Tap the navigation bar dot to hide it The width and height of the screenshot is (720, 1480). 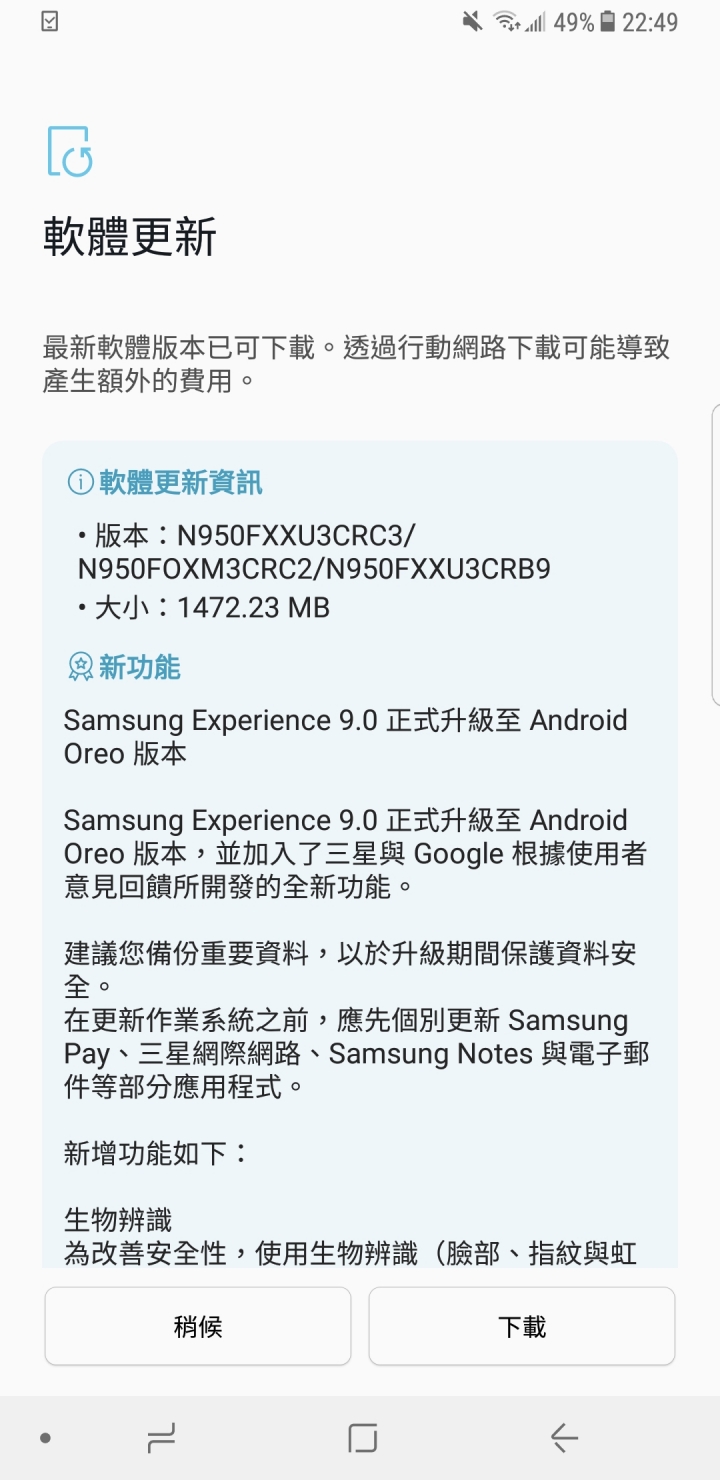45,1438
